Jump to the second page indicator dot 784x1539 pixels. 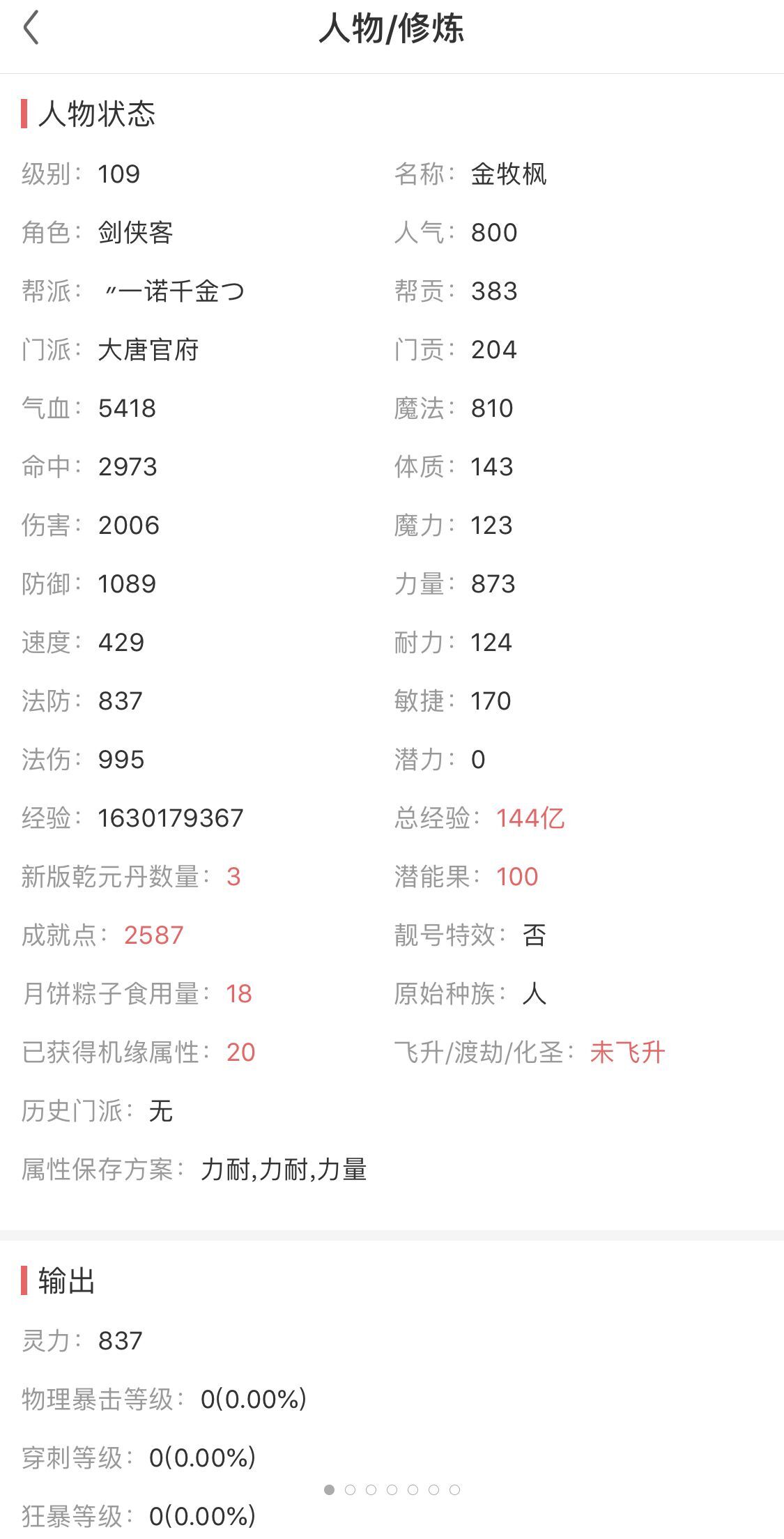pyautogui.click(x=350, y=1490)
